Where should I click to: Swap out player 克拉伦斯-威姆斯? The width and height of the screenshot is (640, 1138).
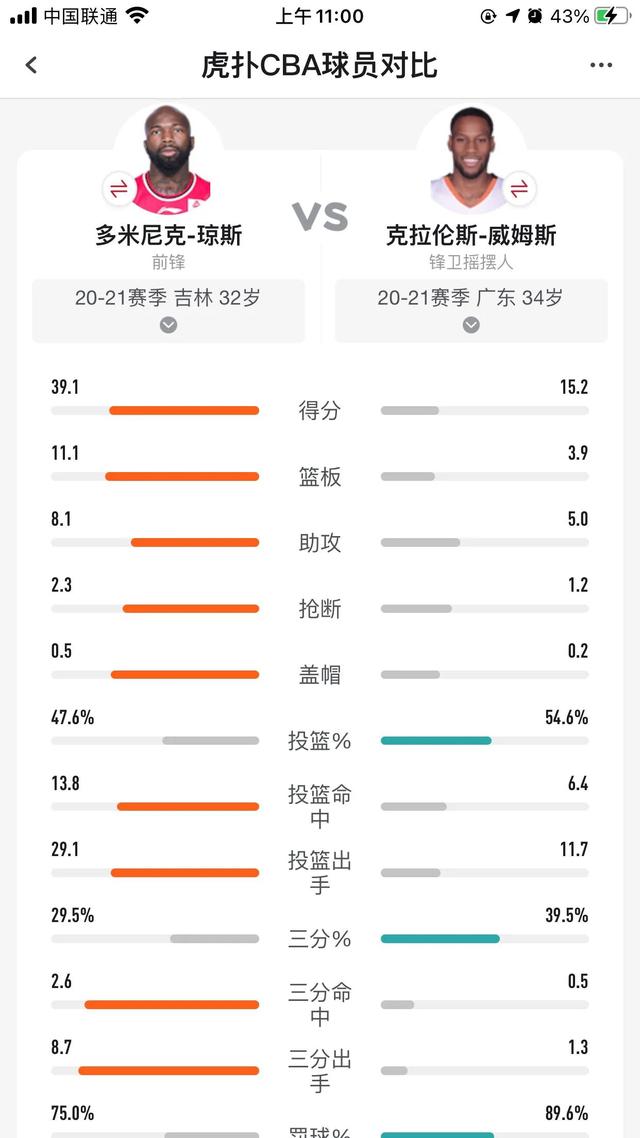(519, 188)
